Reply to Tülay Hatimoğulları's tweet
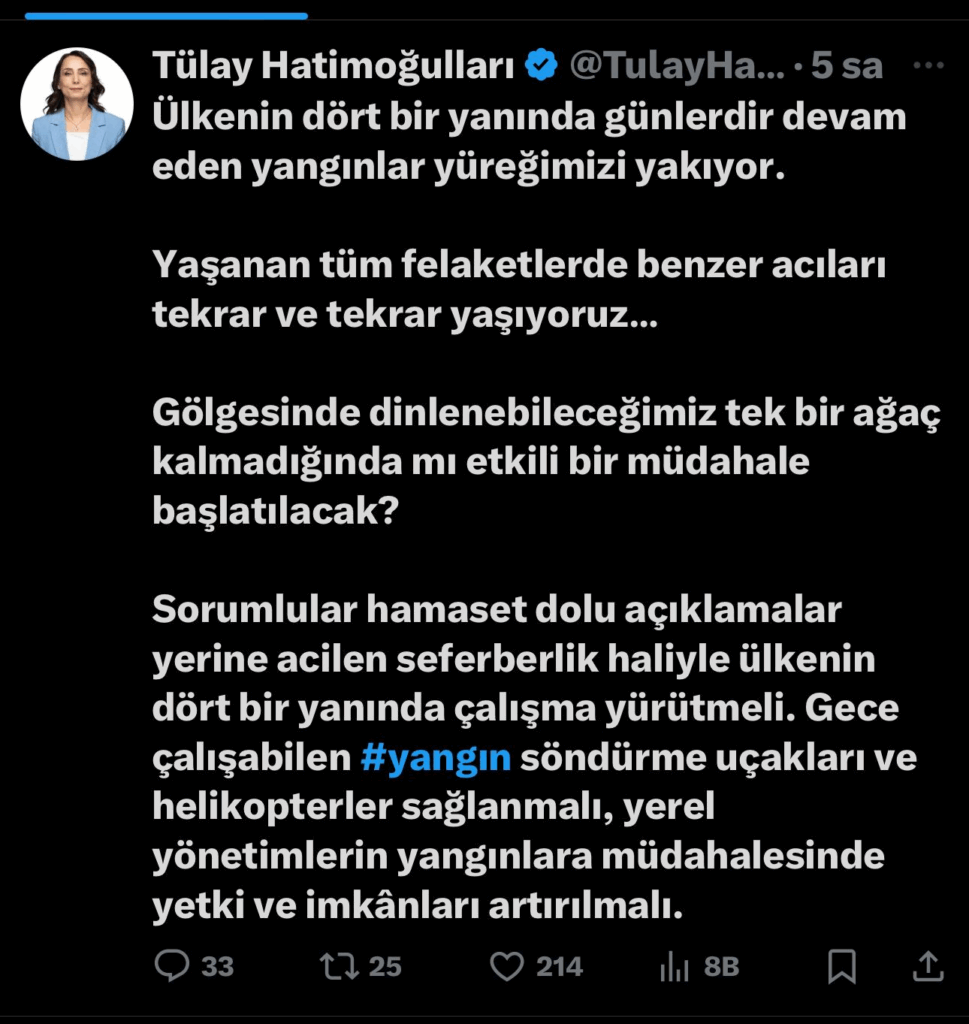The height and width of the screenshot is (1024, 969). coord(174,965)
